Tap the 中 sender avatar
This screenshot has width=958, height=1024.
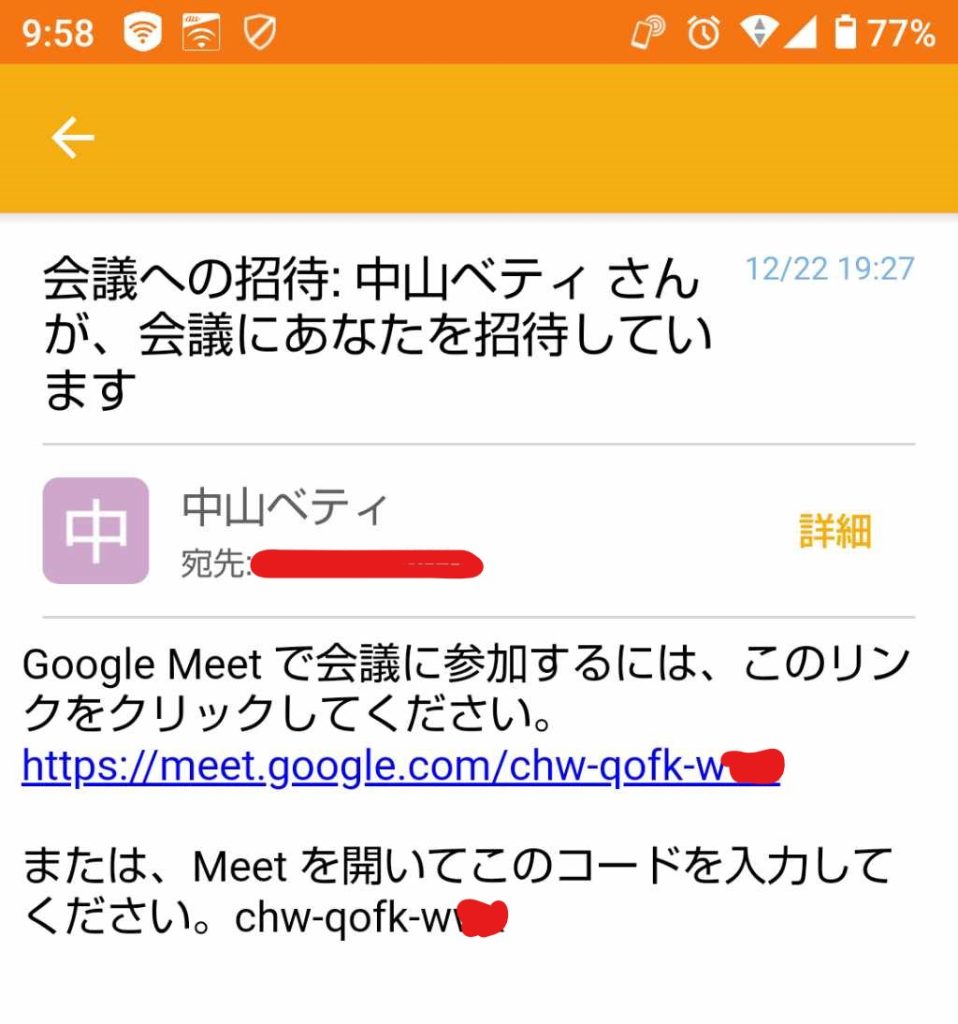pos(96,531)
